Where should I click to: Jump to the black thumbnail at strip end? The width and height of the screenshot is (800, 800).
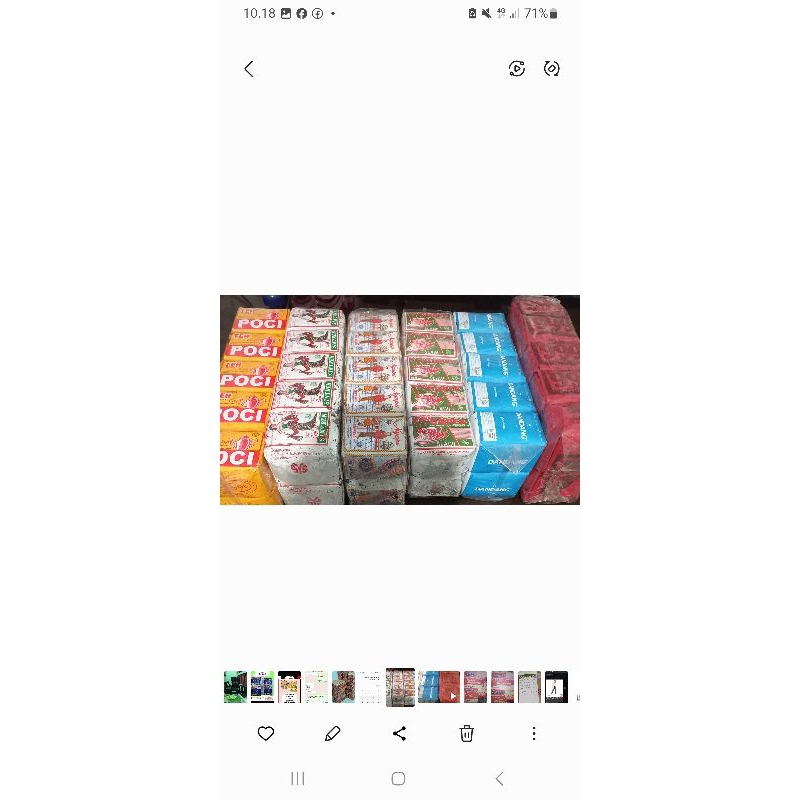556,687
